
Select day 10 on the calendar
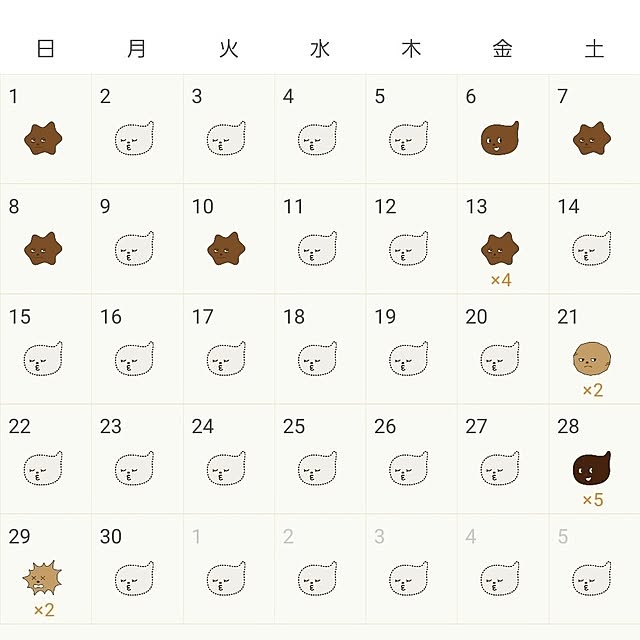pyautogui.click(x=226, y=238)
